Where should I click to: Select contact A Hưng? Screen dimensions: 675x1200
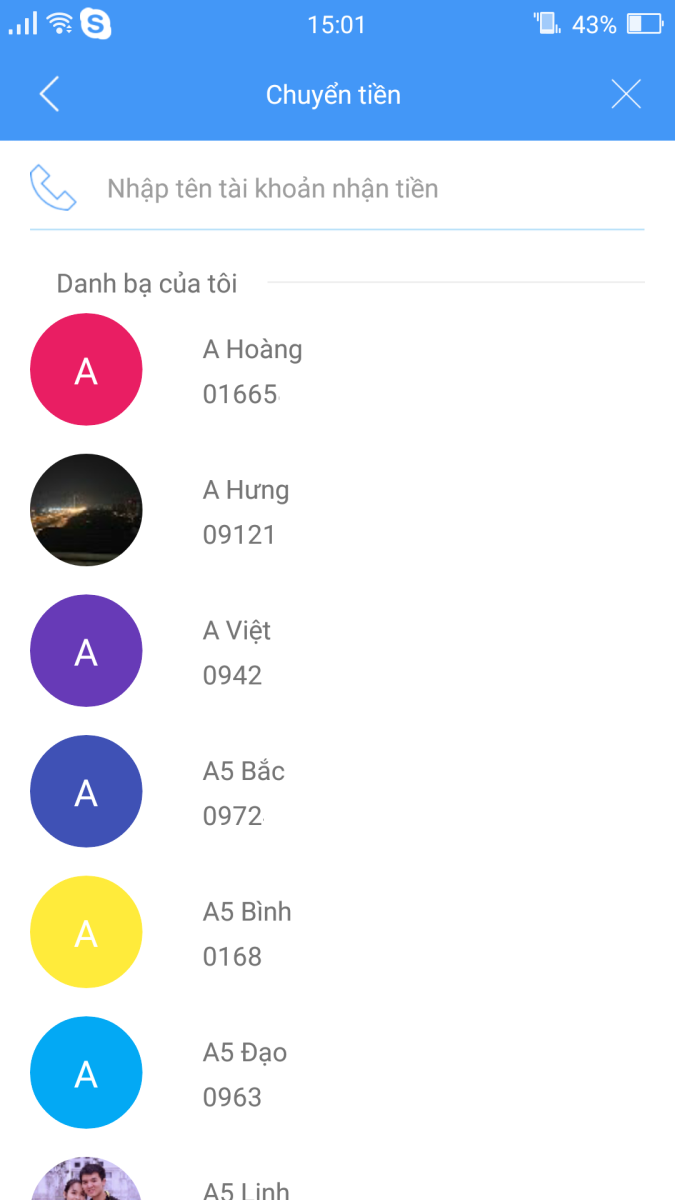(337, 510)
